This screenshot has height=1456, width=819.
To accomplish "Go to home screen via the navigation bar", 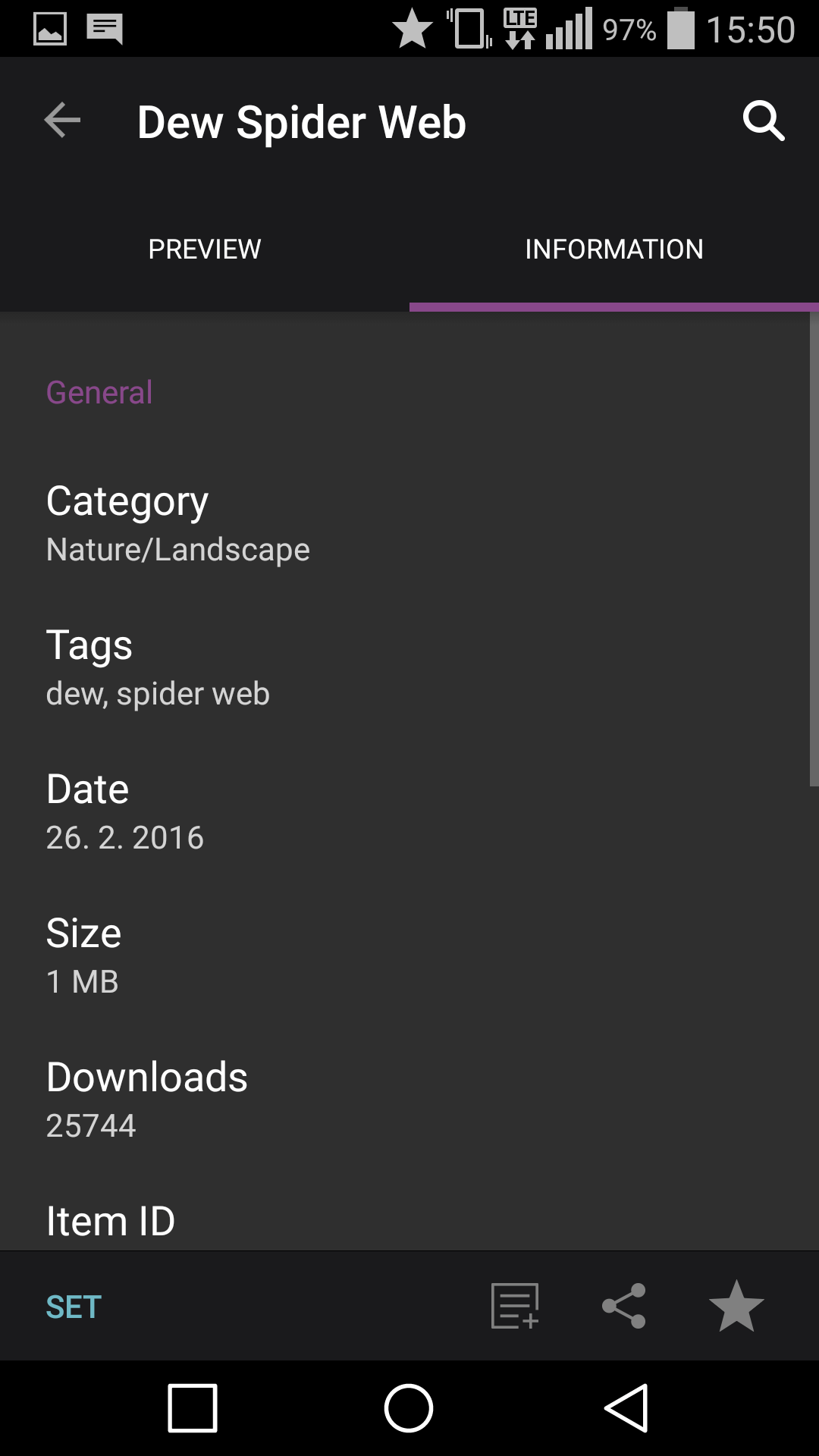I will 409,1408.
